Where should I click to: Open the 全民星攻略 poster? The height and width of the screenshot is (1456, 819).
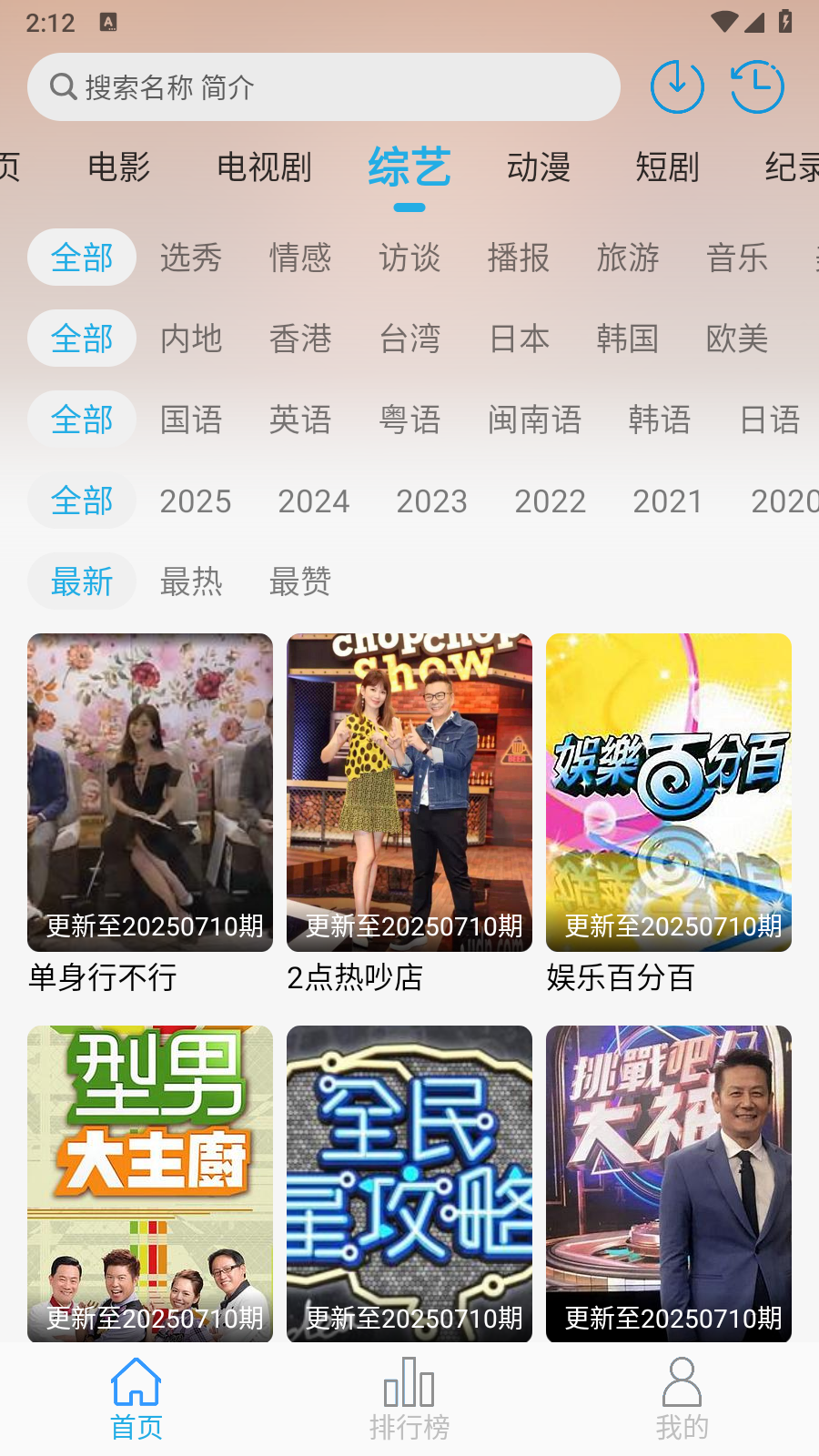point(409,1184)
